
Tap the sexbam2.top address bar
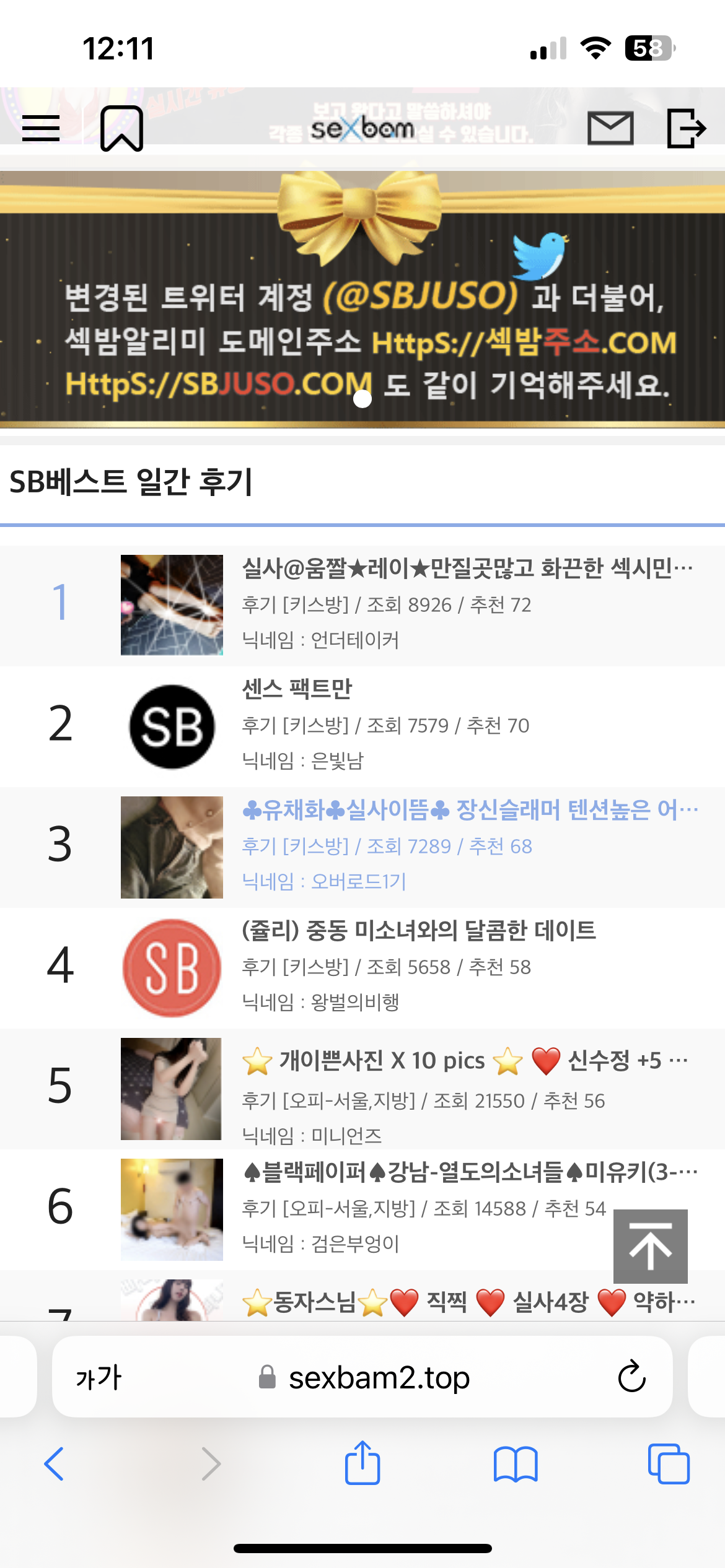coord(378,1377)
